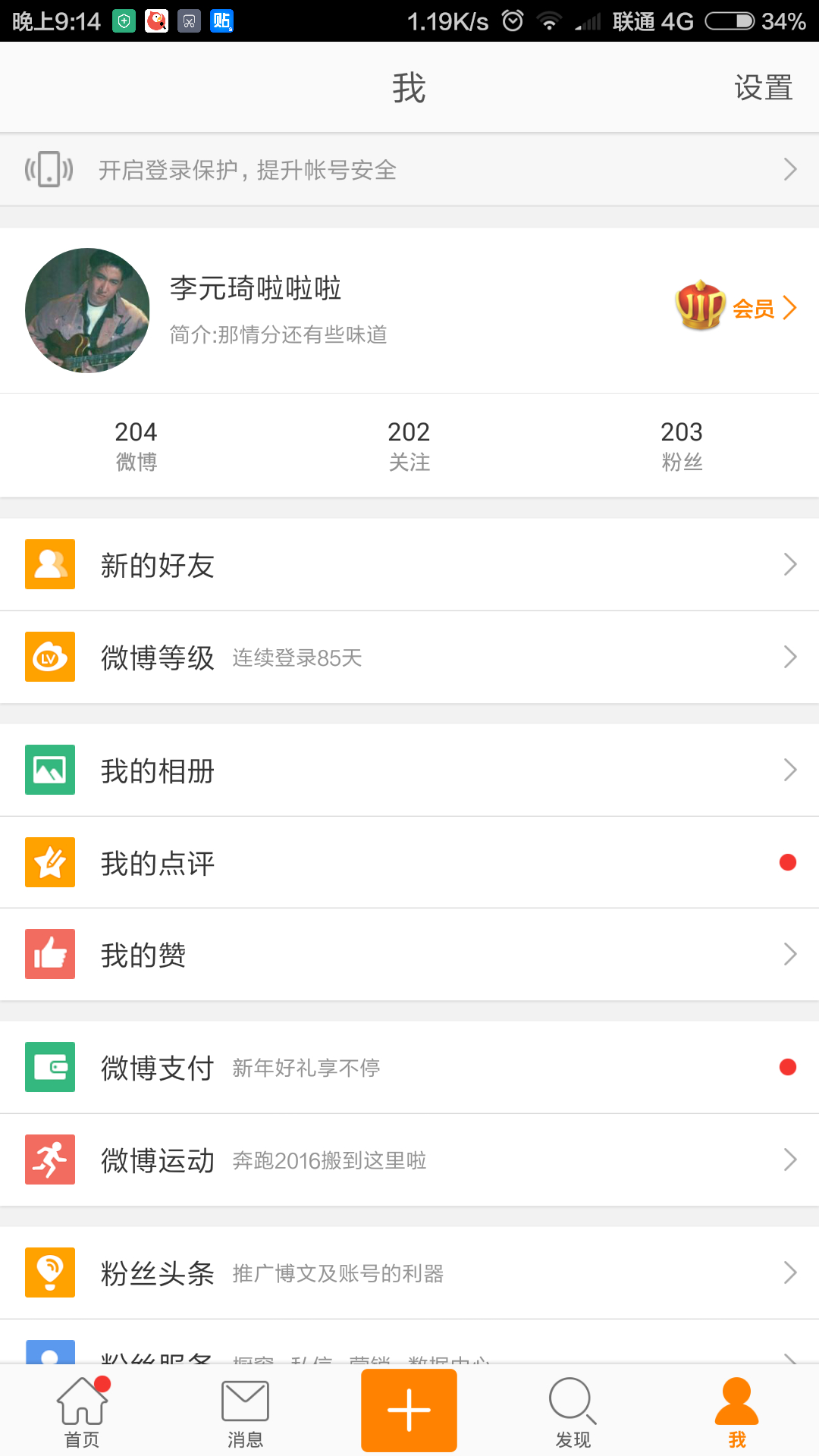Screen dimensions: 819x1456
Task: Open 我的相册
Action: tap(409, 770)
